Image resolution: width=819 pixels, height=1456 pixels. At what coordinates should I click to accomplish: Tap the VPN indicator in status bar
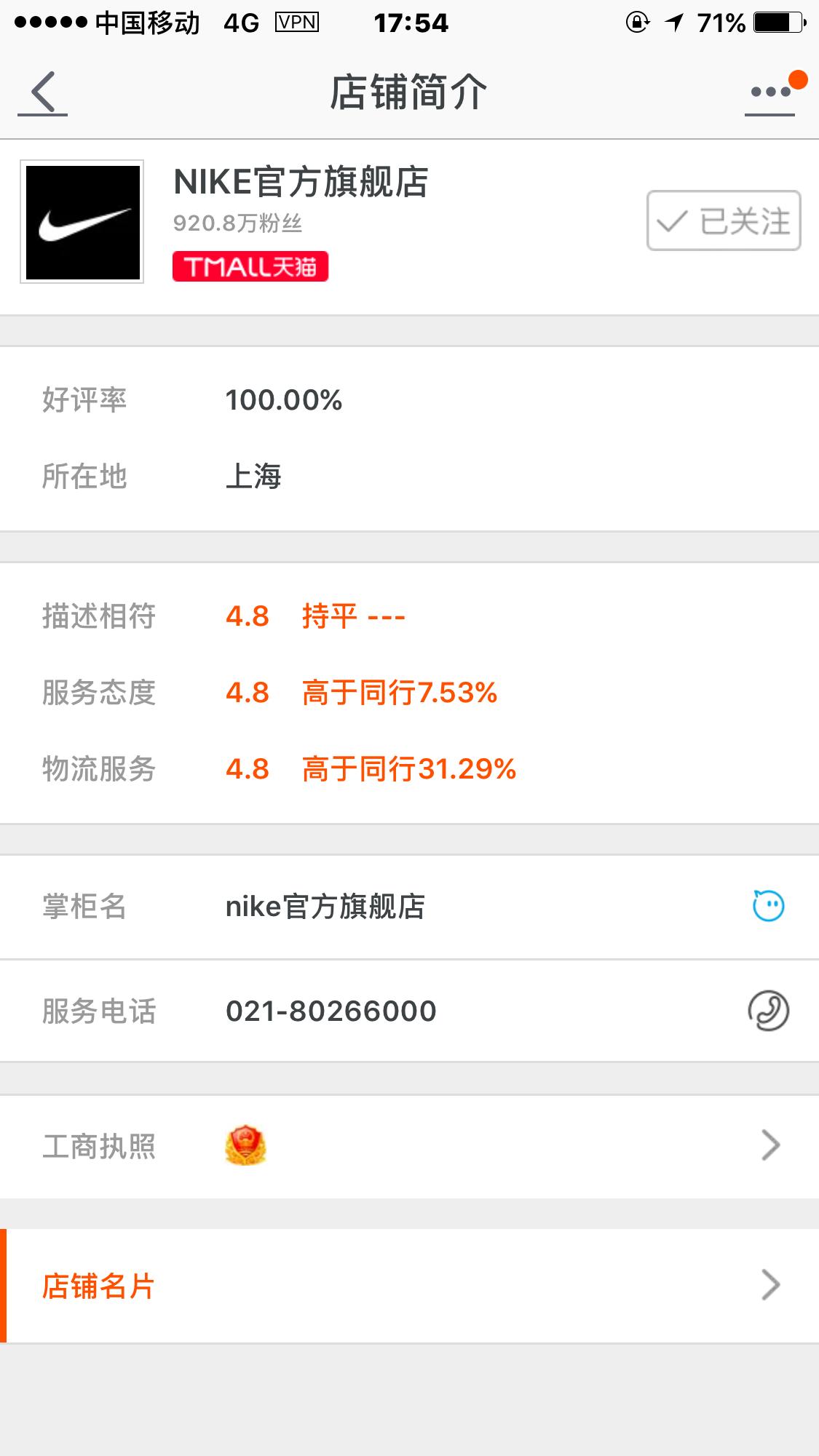click(x=298, y=22)
